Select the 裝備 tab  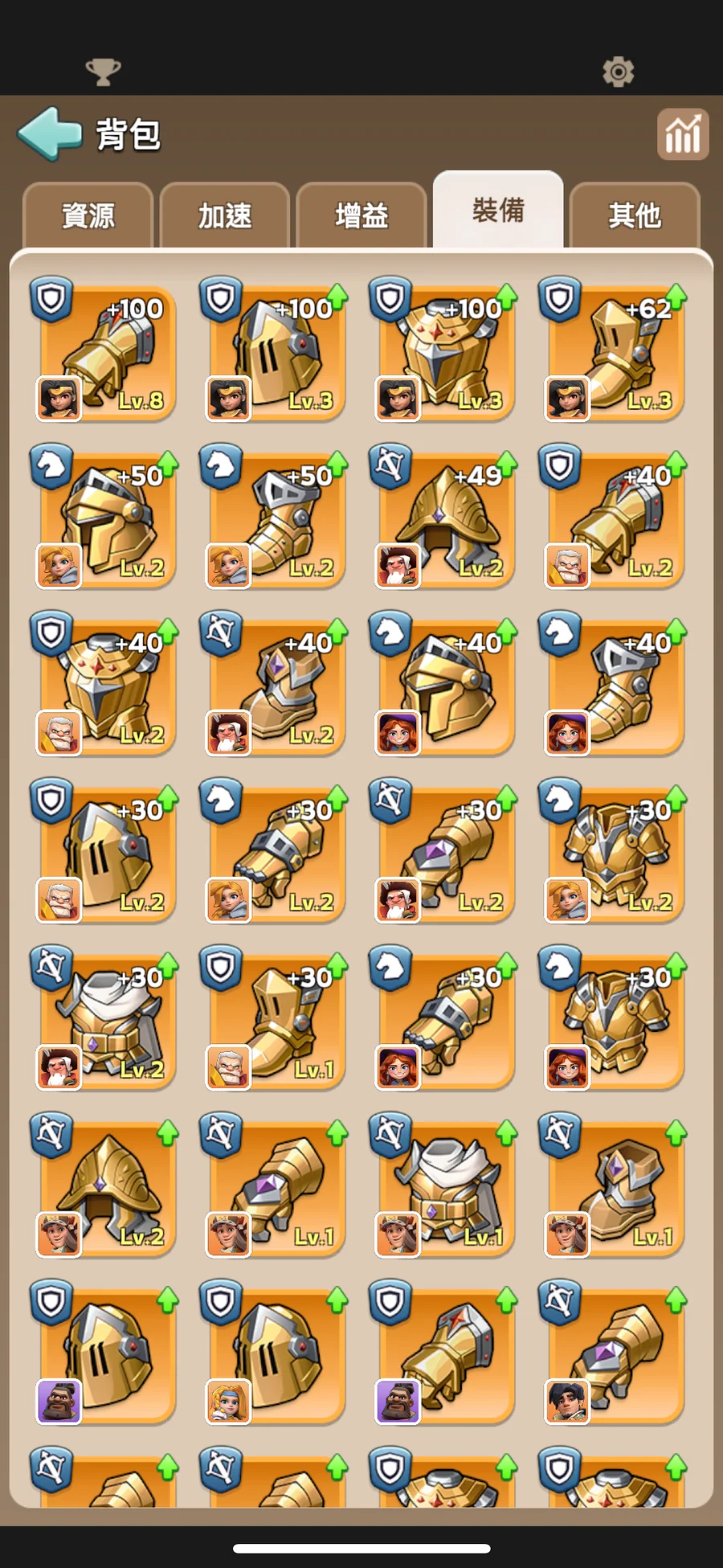[498, 211]
